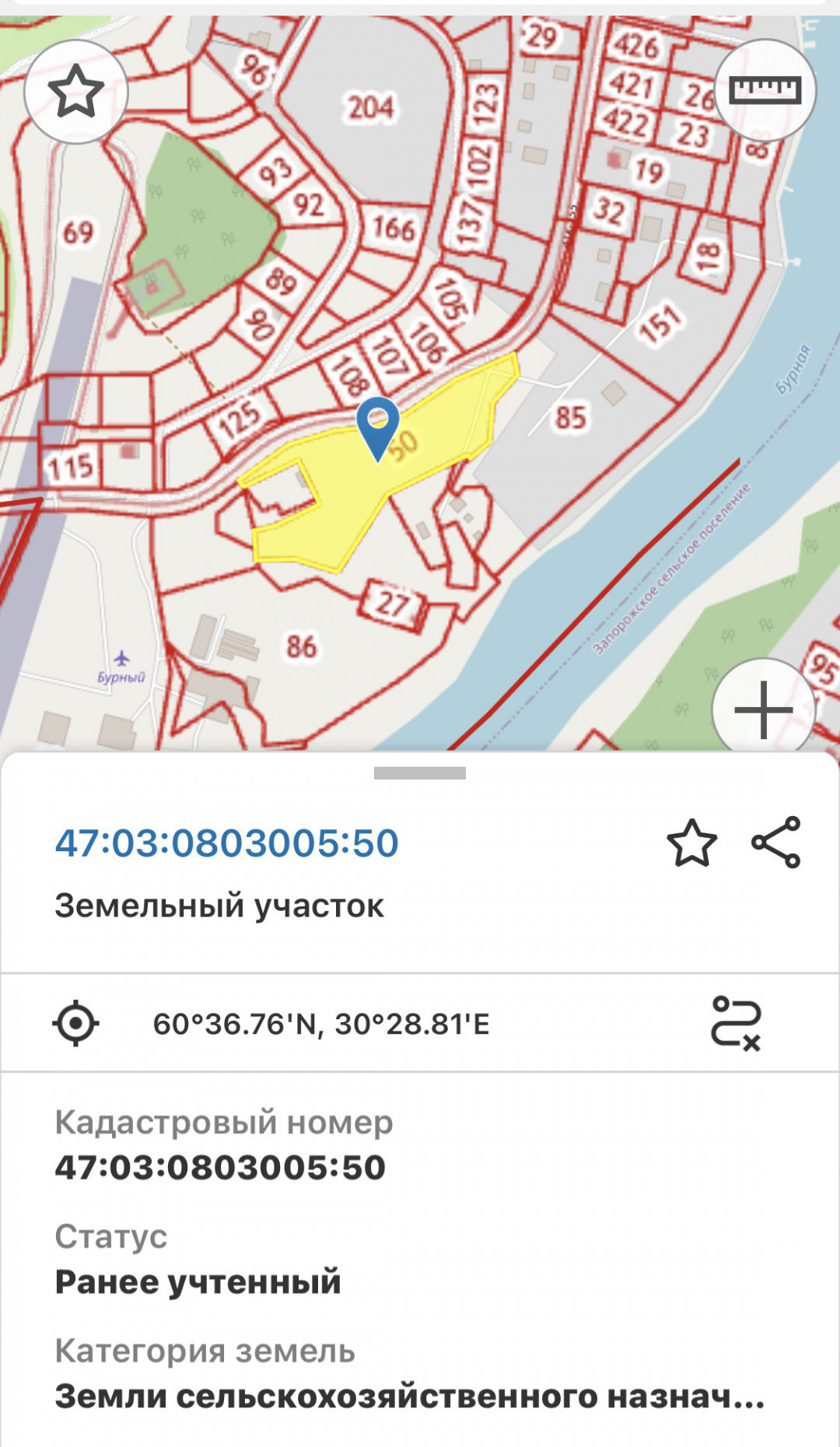Share this land parcel
840x1447 pixels.
point(776,842)
